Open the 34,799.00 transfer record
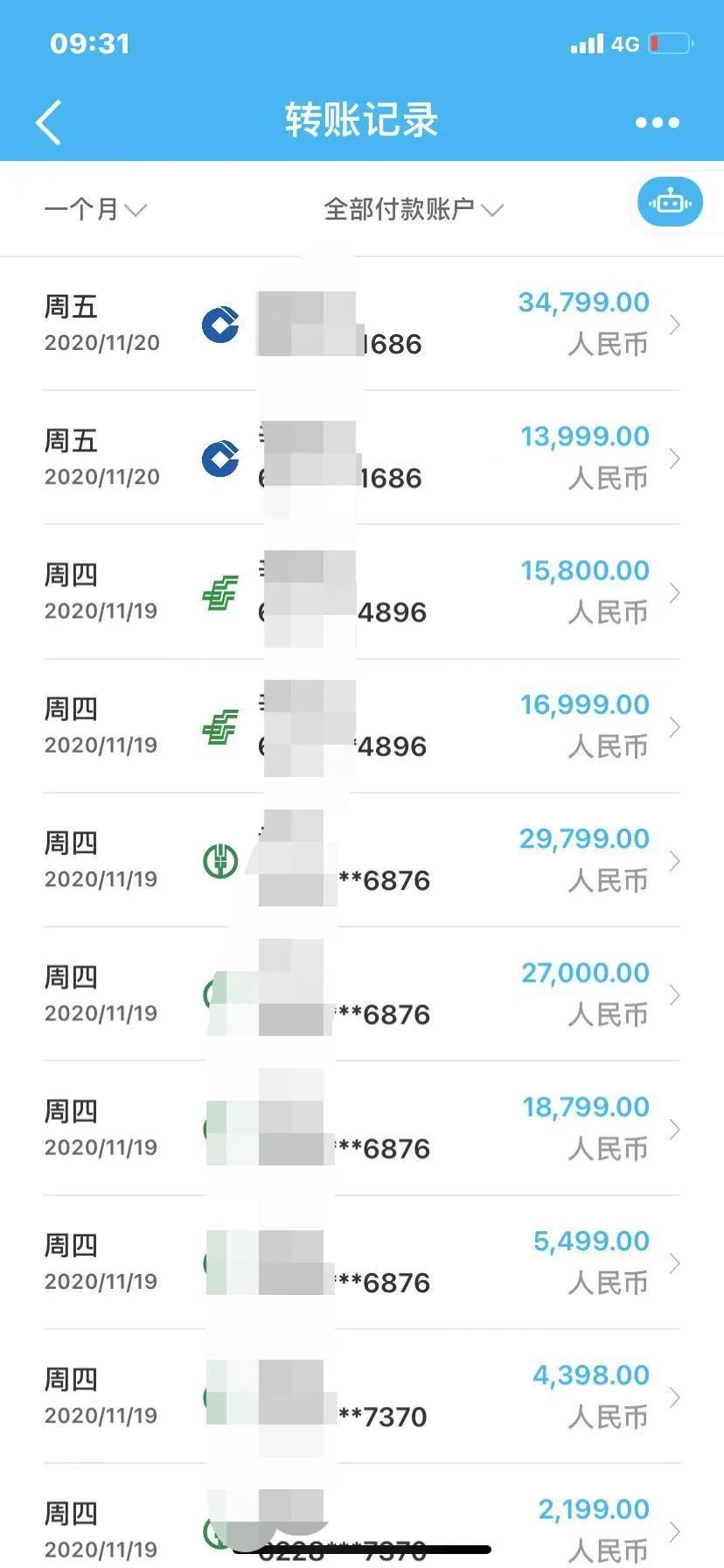724x1568 pixels. 362,324
